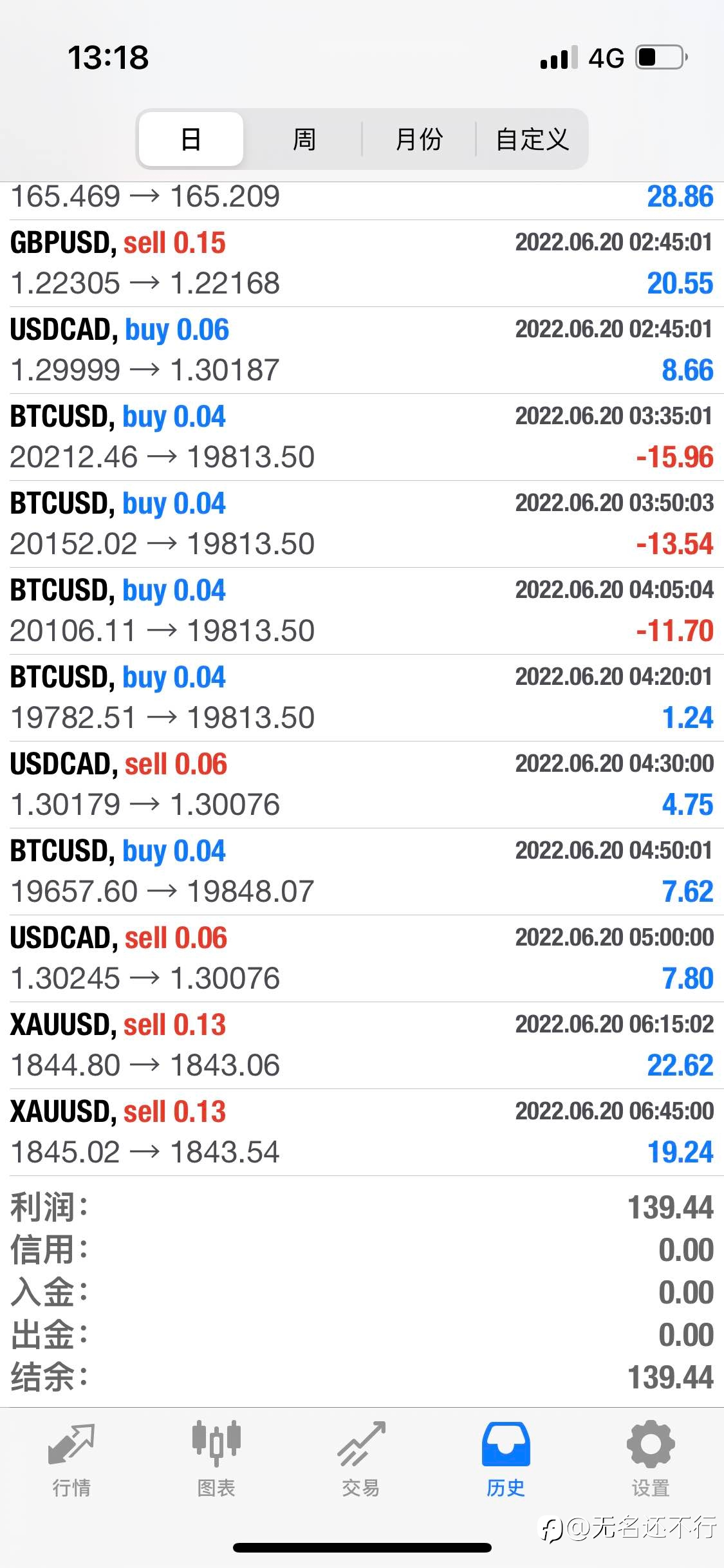724x1568 pixels.
Task: Open the USDCAD sell trade at 05:00:00
Action: pos(362,958)
